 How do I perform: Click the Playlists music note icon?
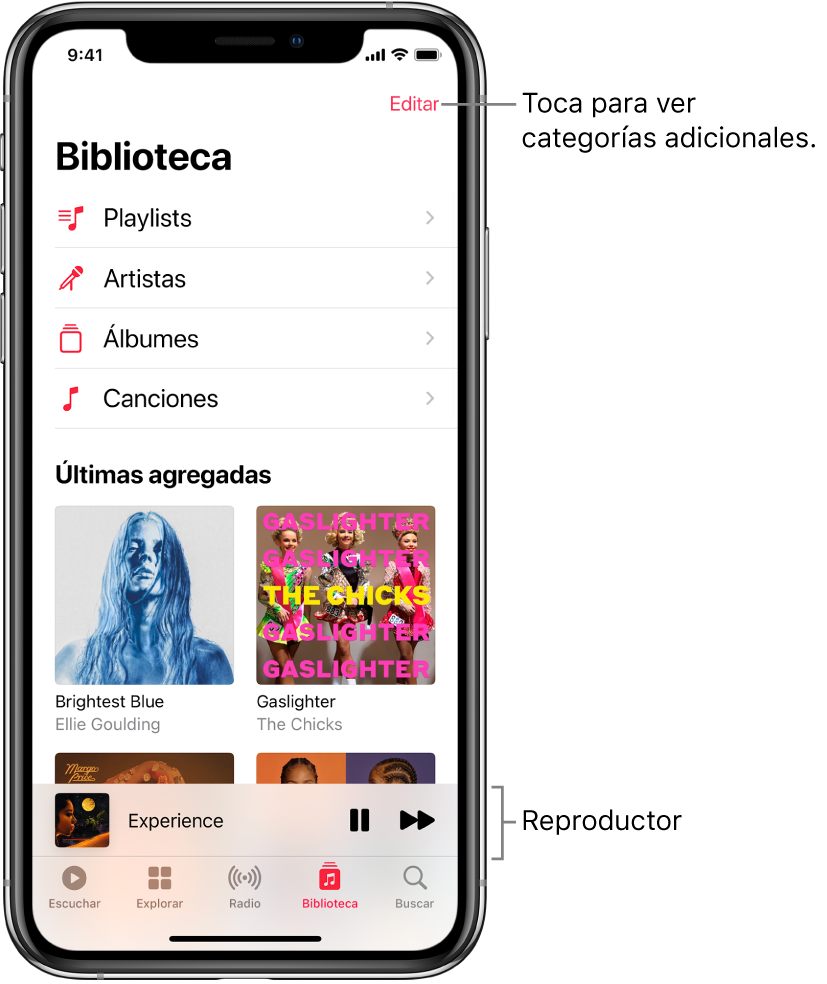[x=69, y=218]
